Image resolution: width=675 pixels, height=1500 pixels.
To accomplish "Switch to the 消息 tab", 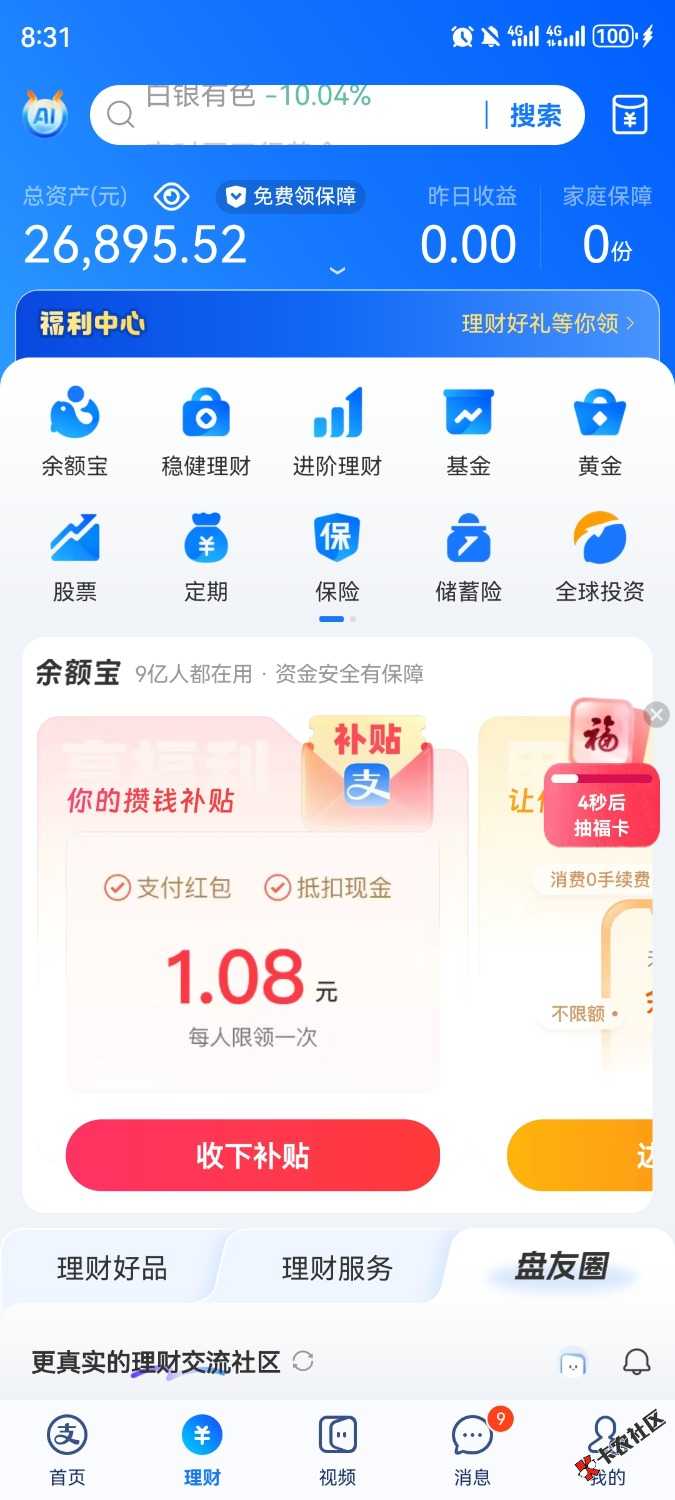I will tap(472, 1449).
